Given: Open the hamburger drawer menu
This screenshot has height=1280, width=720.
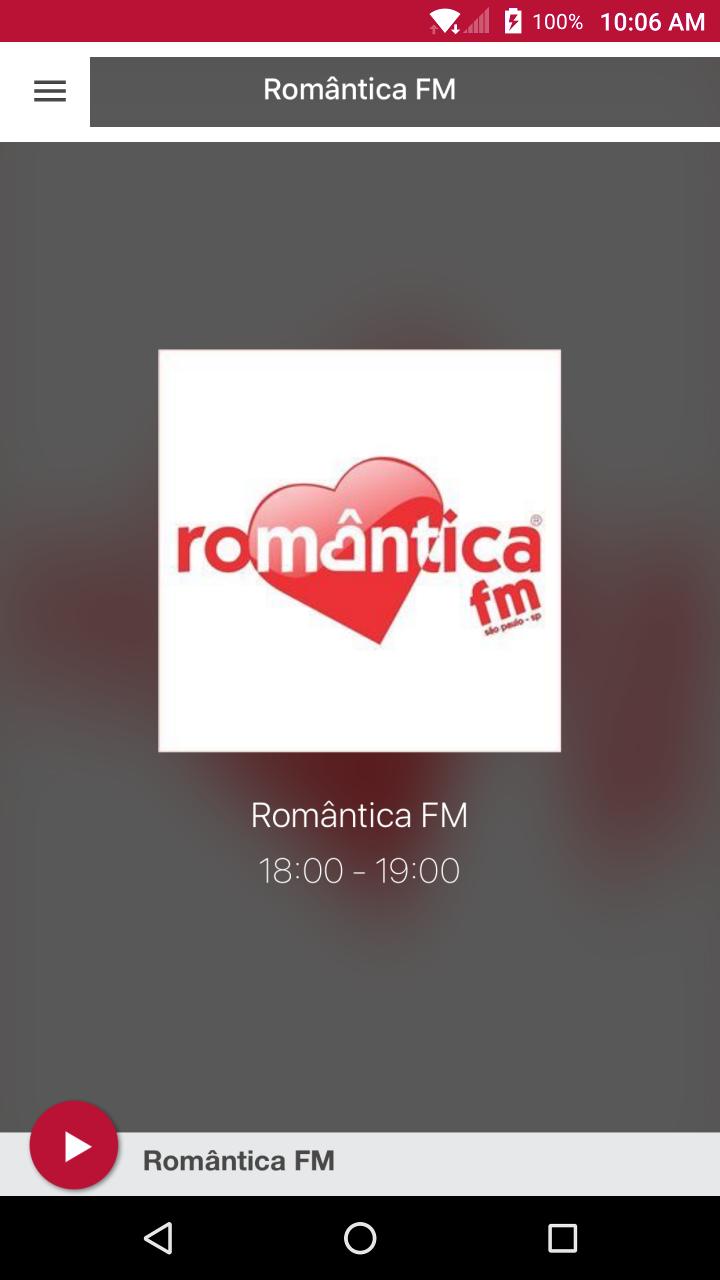Looking at the screenshot, I should click(49, 91).
